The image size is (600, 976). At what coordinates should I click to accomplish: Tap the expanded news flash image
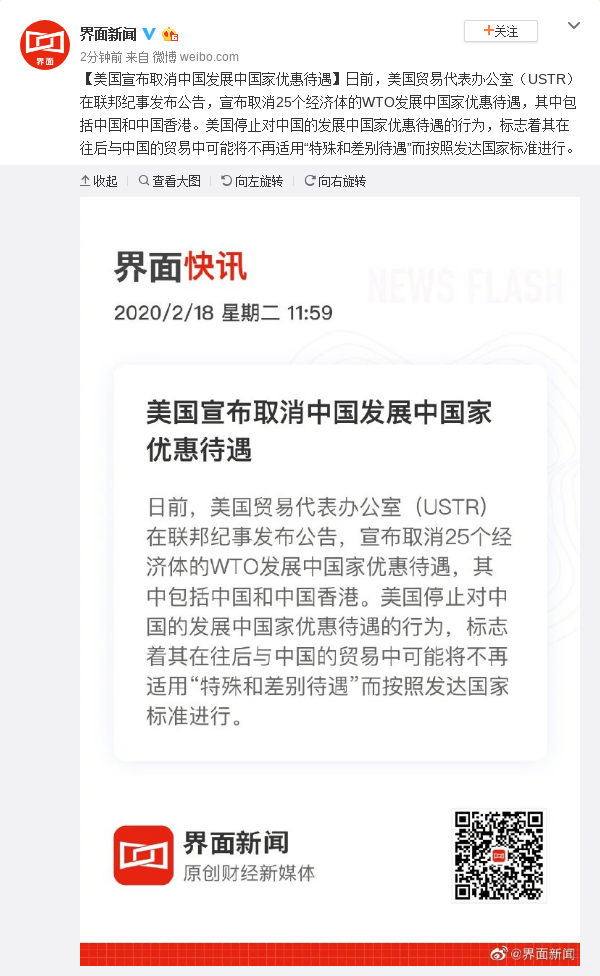[330, 581]
